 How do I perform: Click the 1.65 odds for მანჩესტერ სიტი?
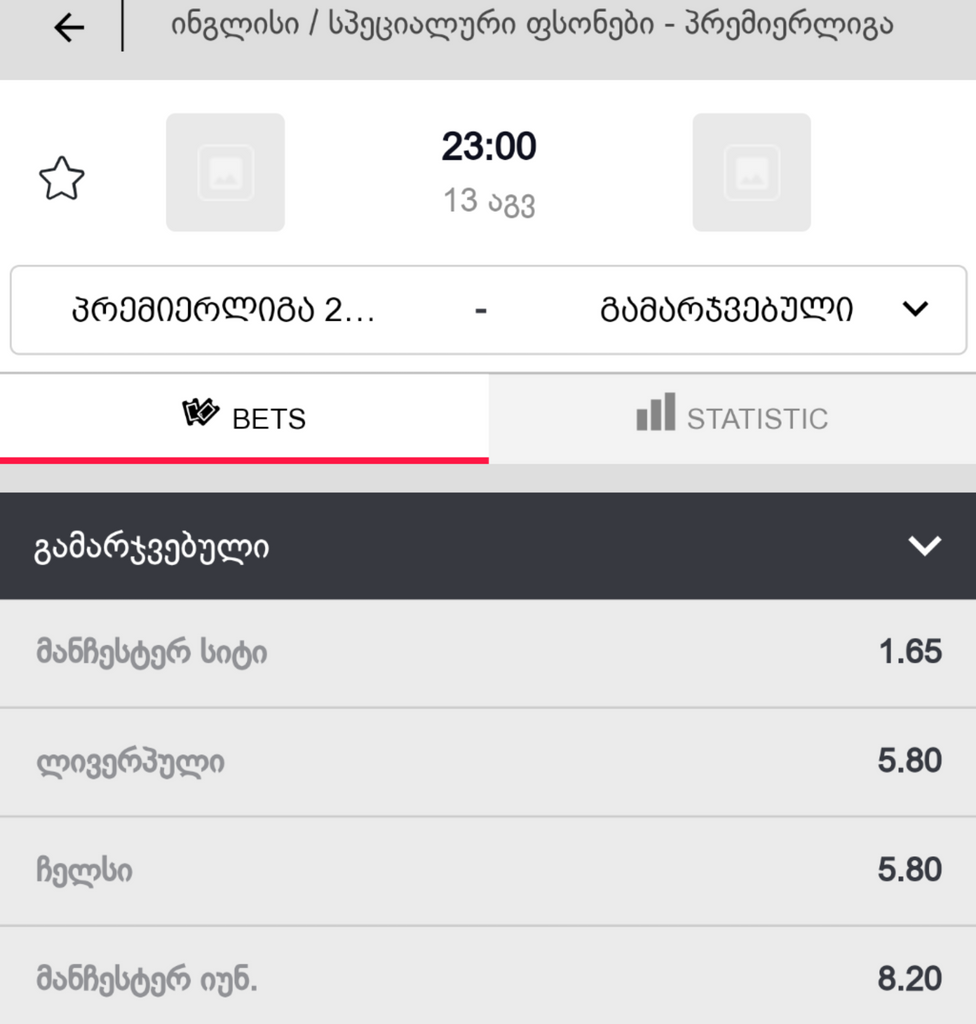pos(910,650)
